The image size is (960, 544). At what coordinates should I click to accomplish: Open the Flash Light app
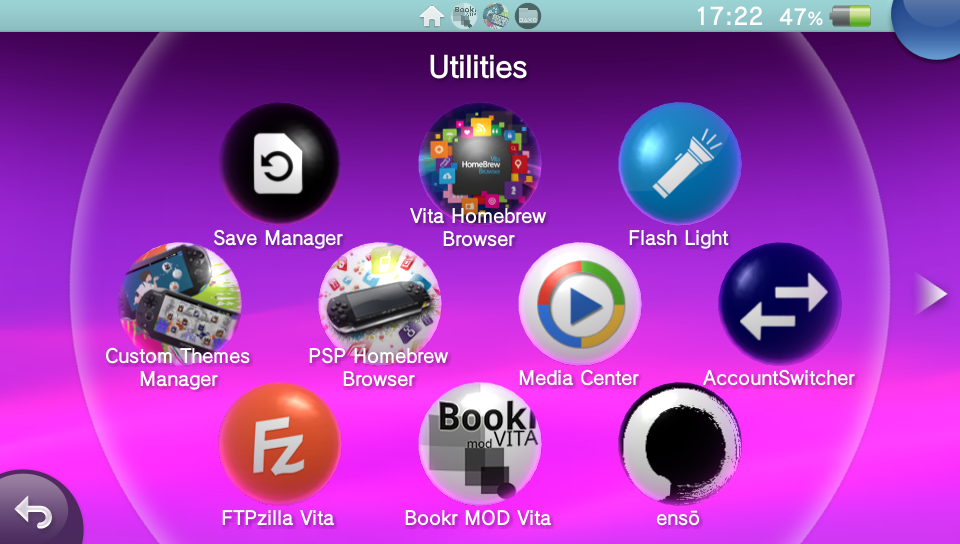679,163
